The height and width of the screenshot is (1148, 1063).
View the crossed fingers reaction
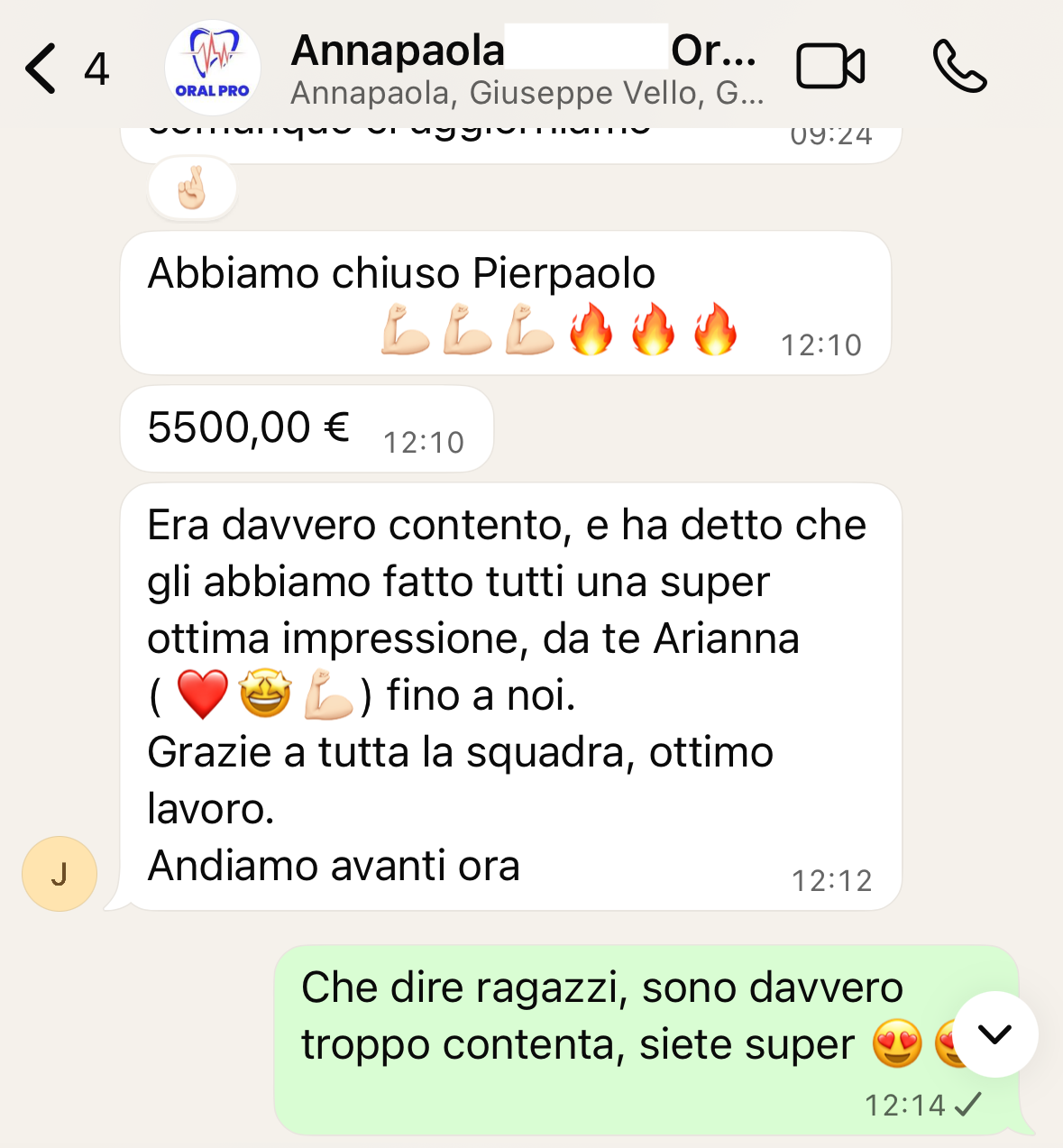[x=192, y=188]
